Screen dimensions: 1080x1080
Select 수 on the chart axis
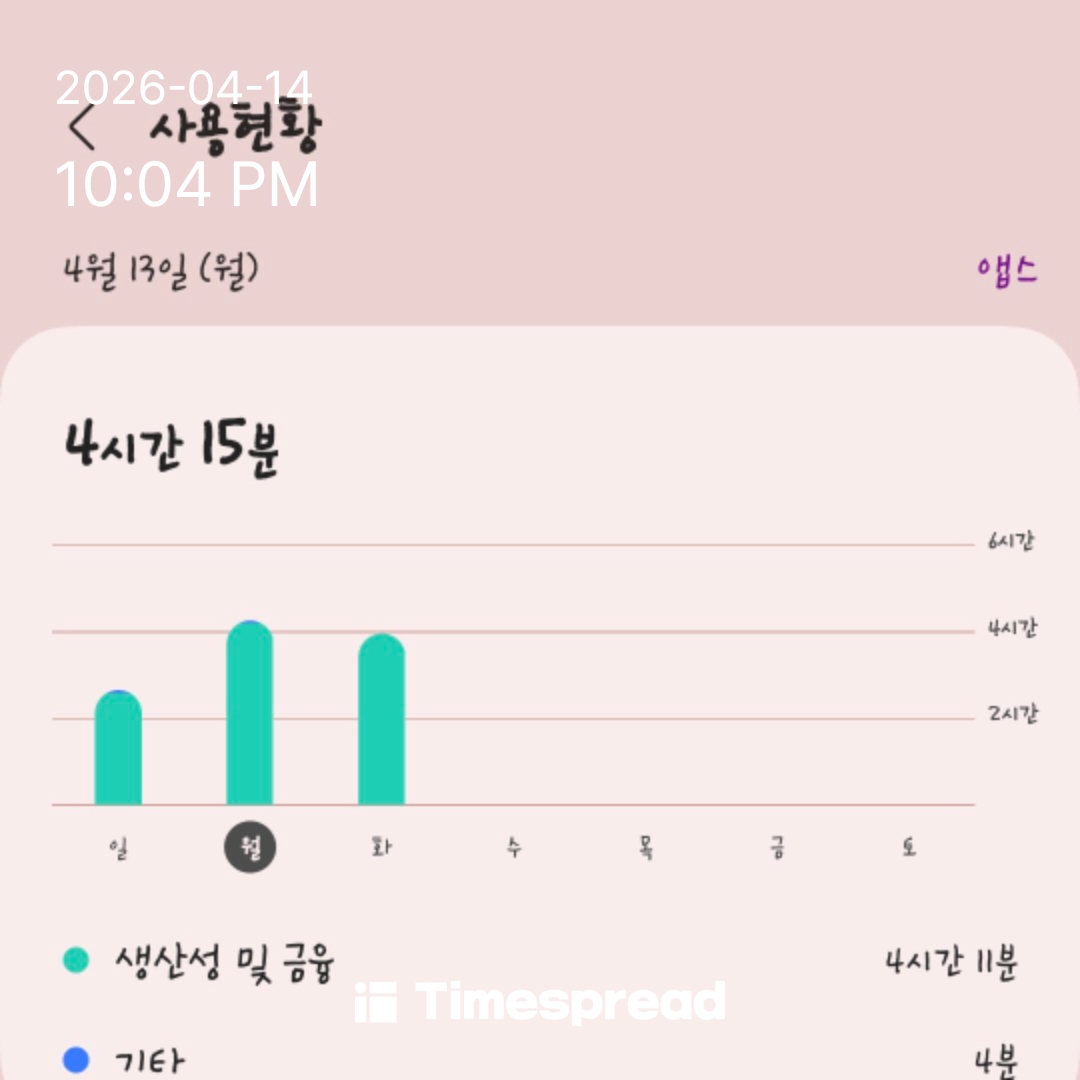pos(513,849)
